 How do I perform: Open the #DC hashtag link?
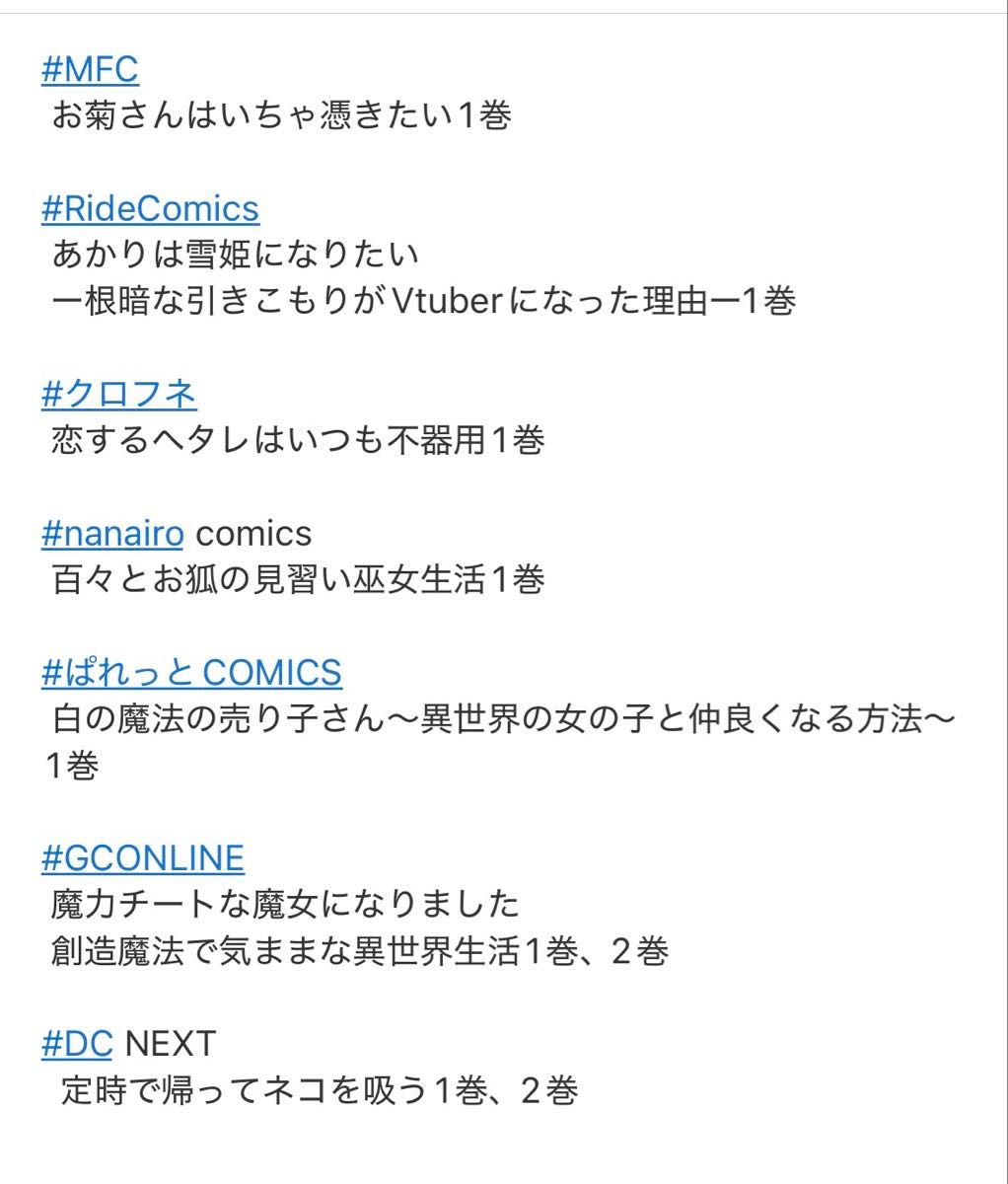77,1043
